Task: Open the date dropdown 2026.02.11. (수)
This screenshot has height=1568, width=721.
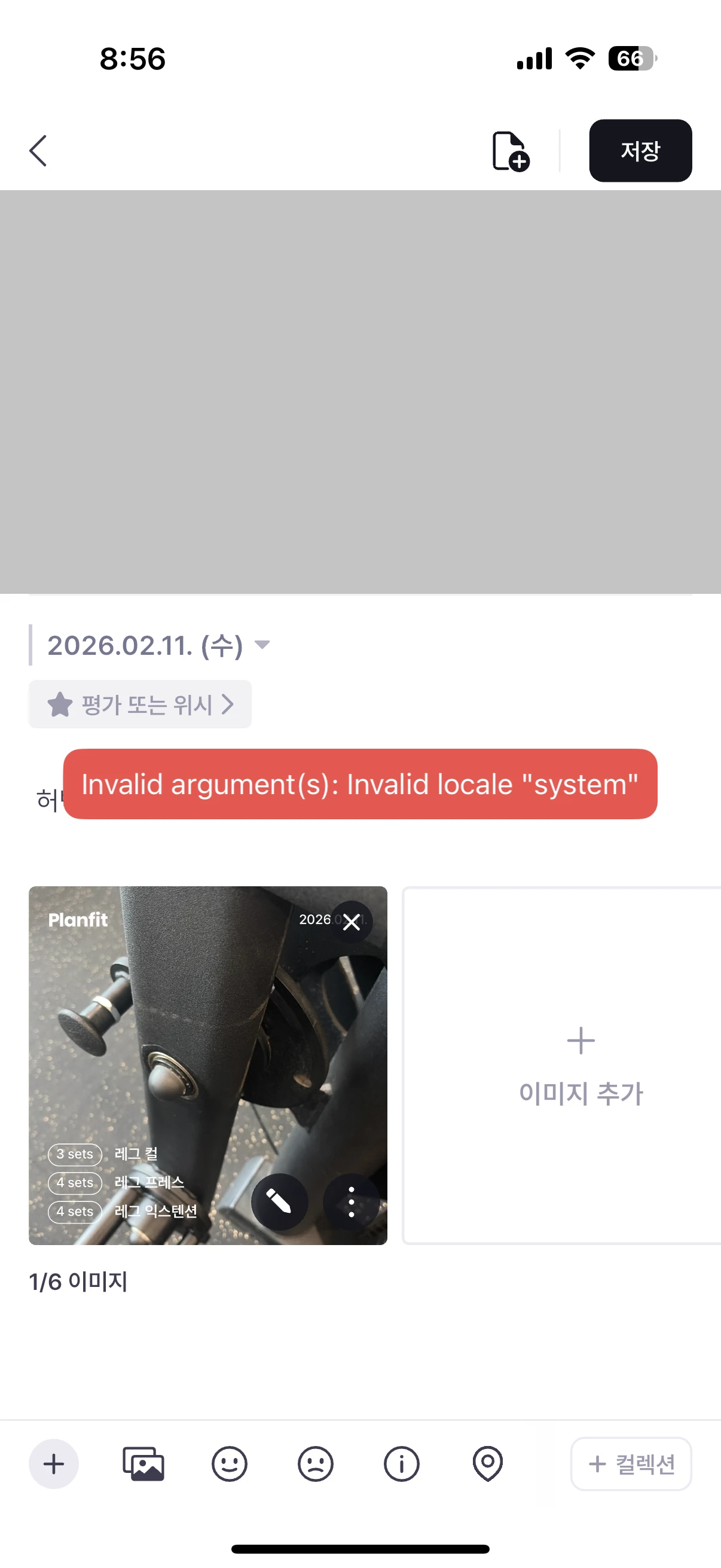Action: coord(158,645)
